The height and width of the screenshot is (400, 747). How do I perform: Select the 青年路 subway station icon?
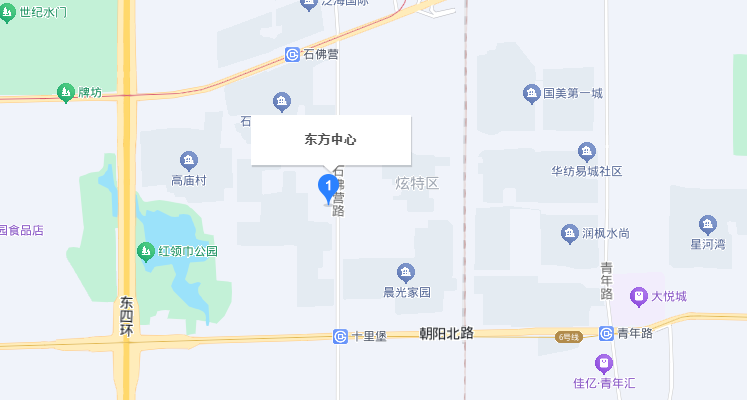(606, 334)
